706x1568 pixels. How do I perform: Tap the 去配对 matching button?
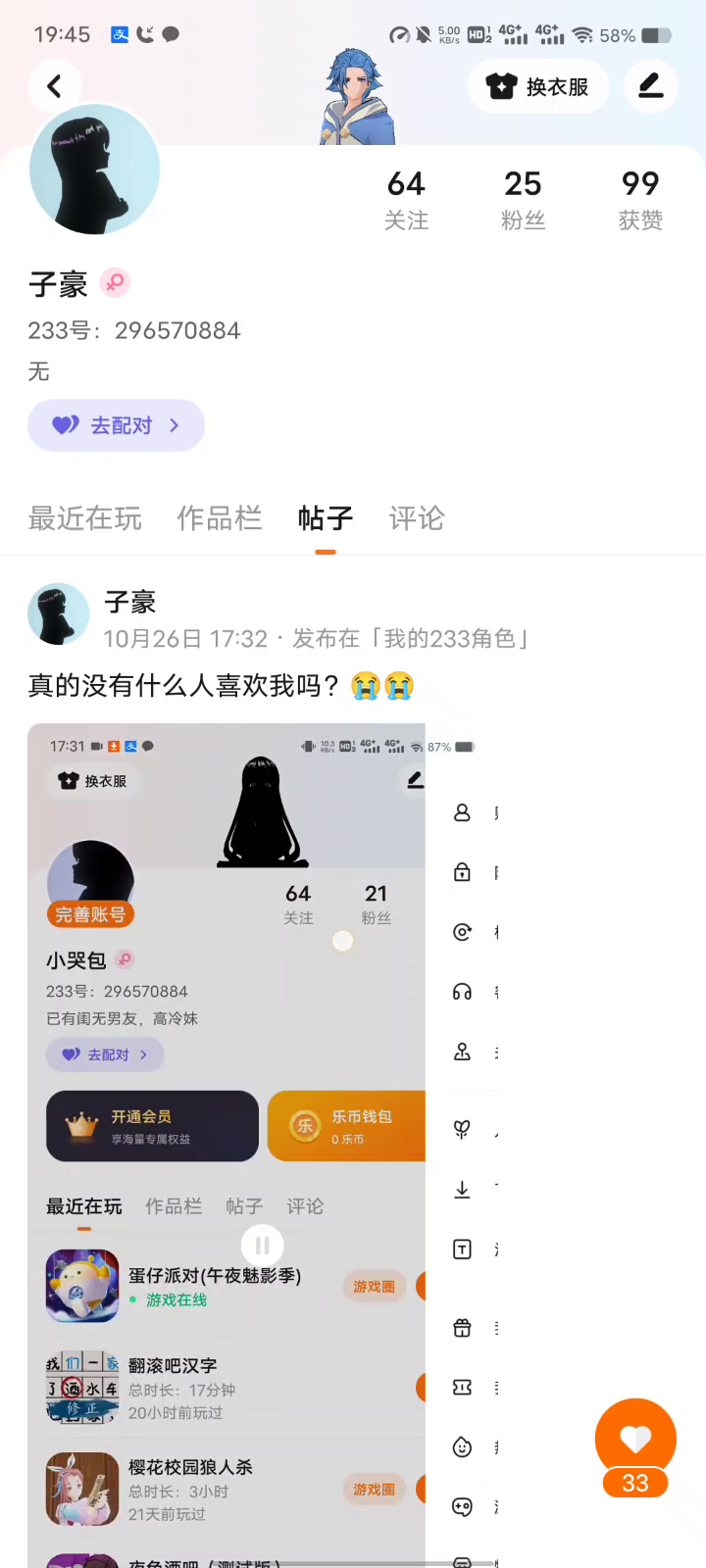coord(116,425)
